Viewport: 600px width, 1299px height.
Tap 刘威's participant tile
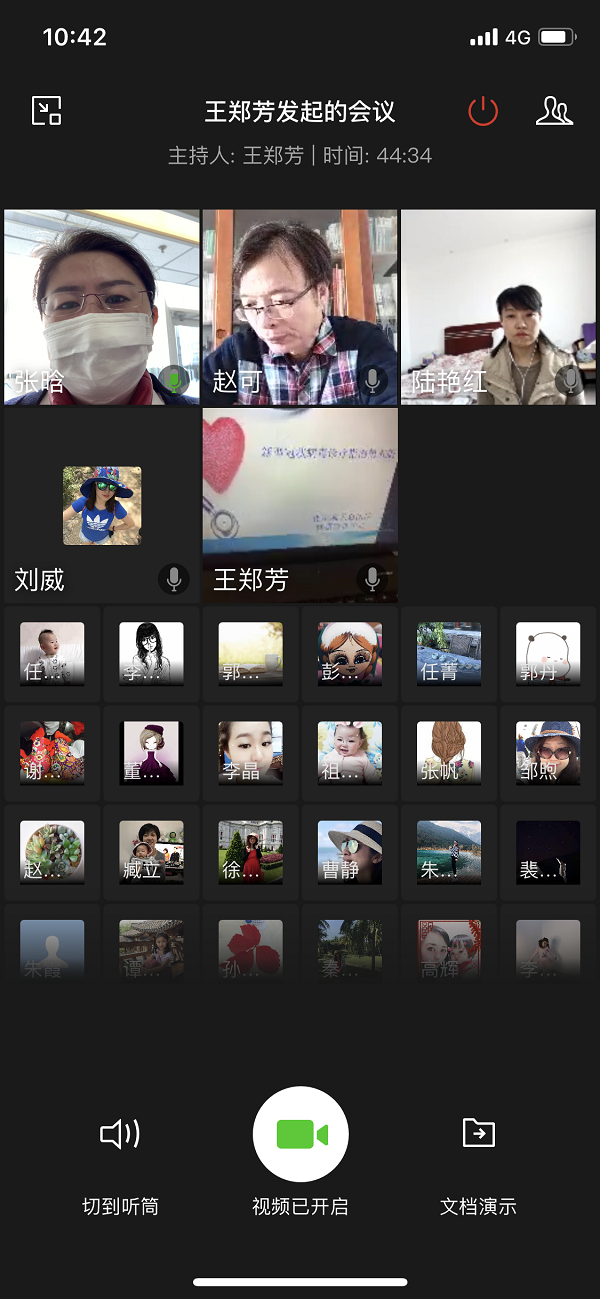[101, 505]
